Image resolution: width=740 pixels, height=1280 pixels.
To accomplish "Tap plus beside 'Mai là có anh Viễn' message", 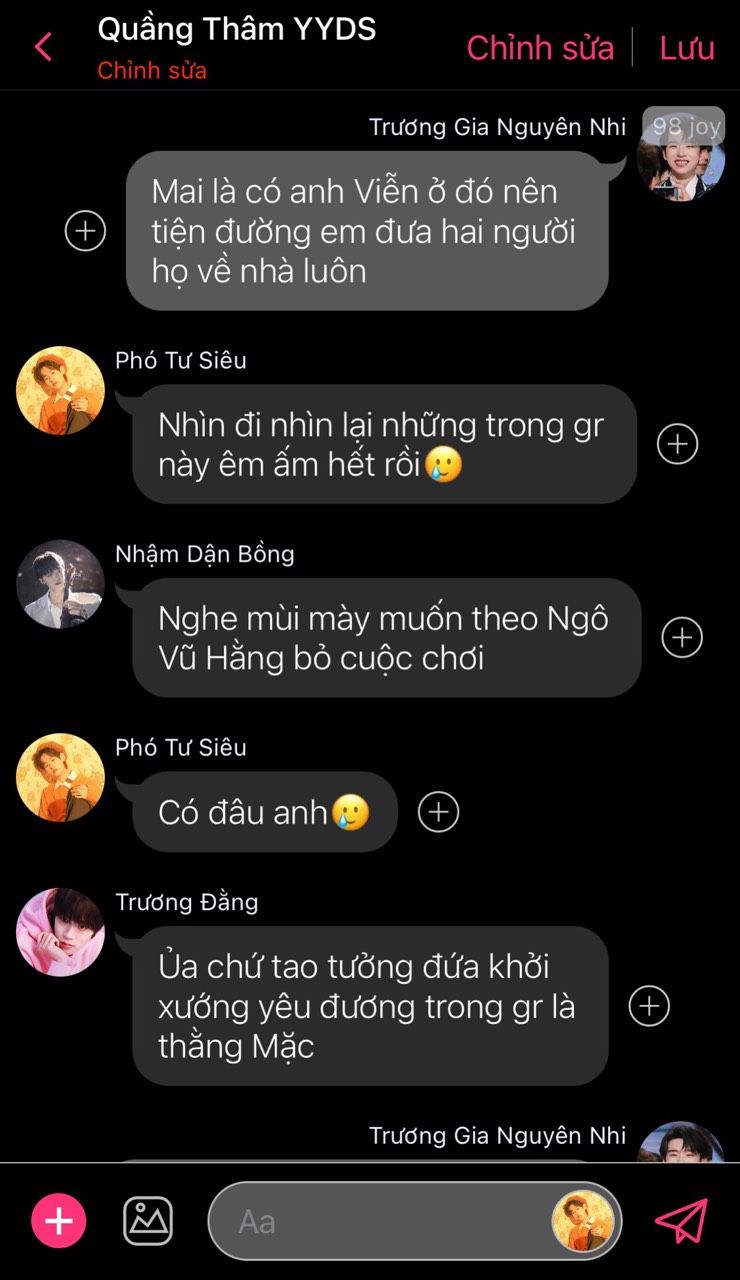I will point(85,231).
